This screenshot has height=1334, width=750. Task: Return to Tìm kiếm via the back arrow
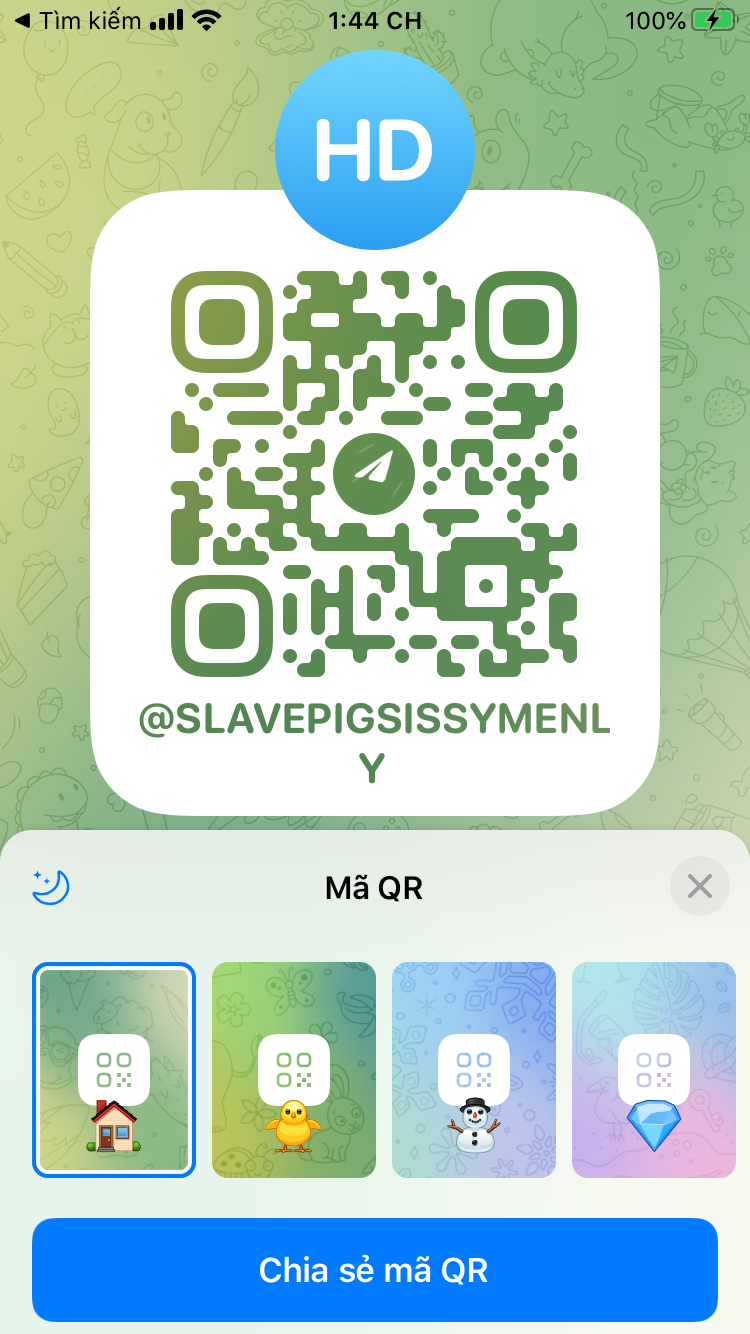click(x=76, y=20)
